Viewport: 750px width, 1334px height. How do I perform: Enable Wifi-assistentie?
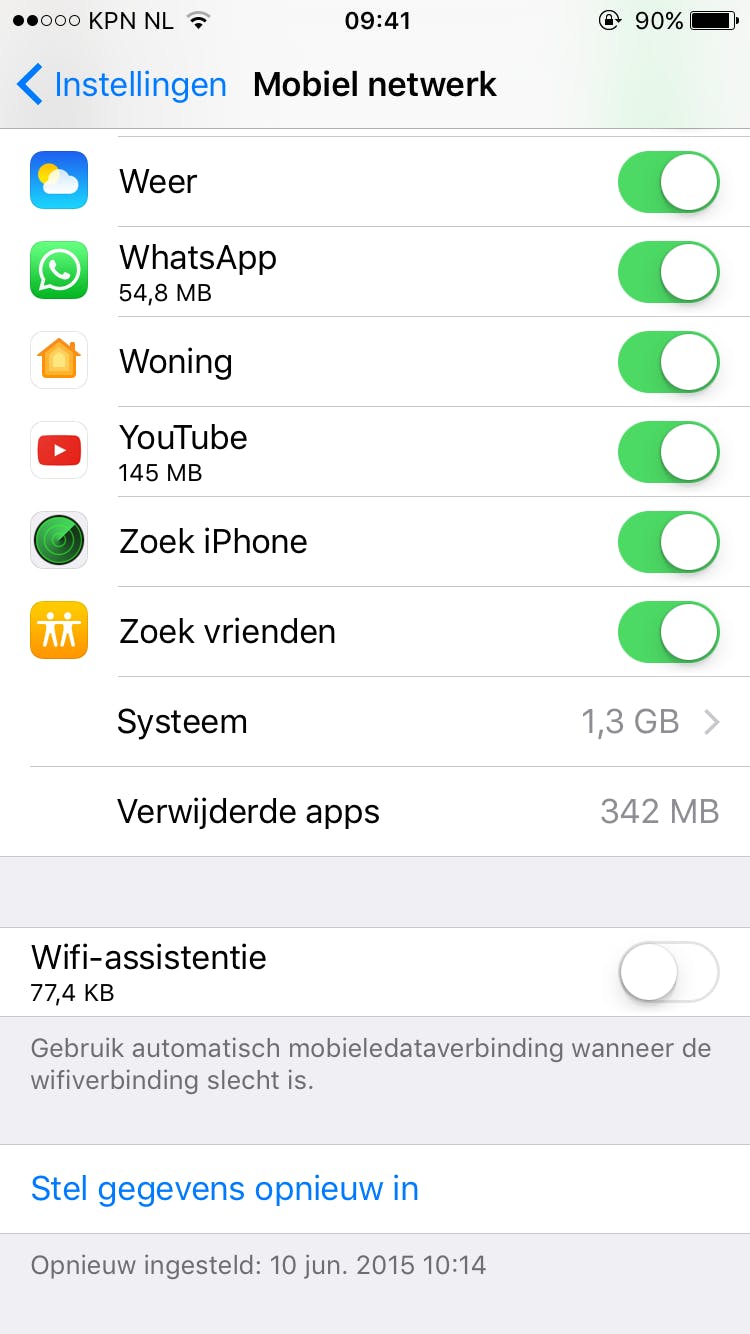coord(667,971)
